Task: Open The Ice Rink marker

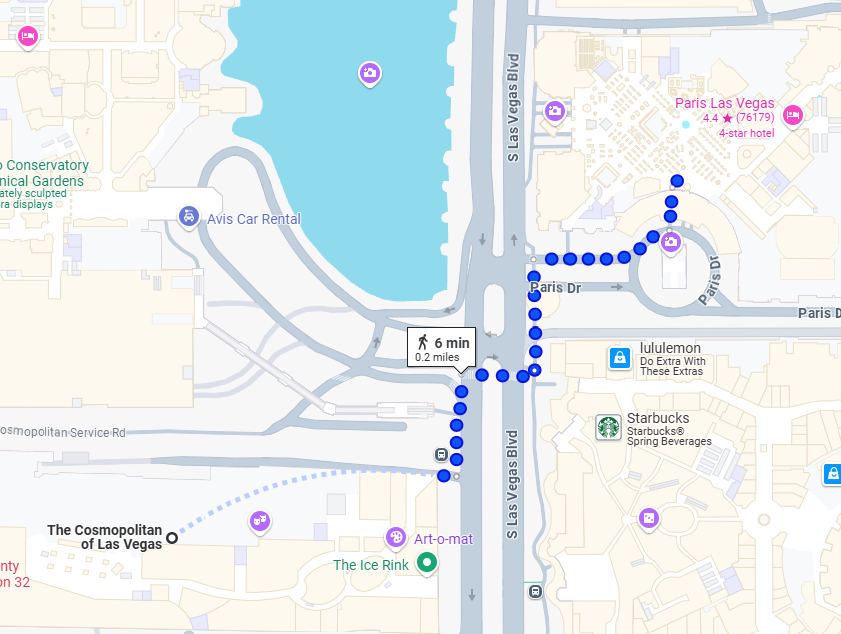Action: point(427,563)
